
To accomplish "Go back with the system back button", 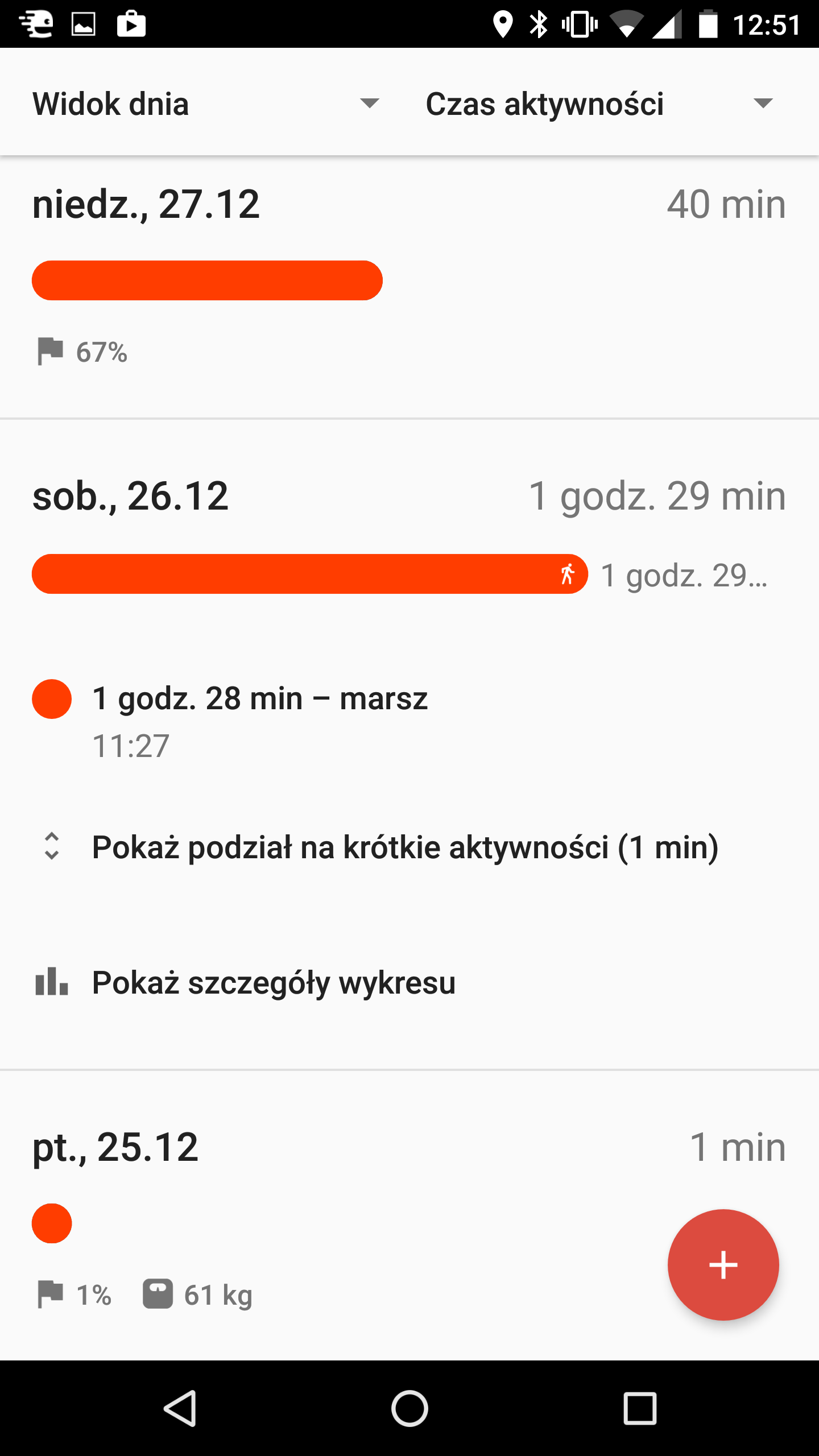I will 181,1408.
